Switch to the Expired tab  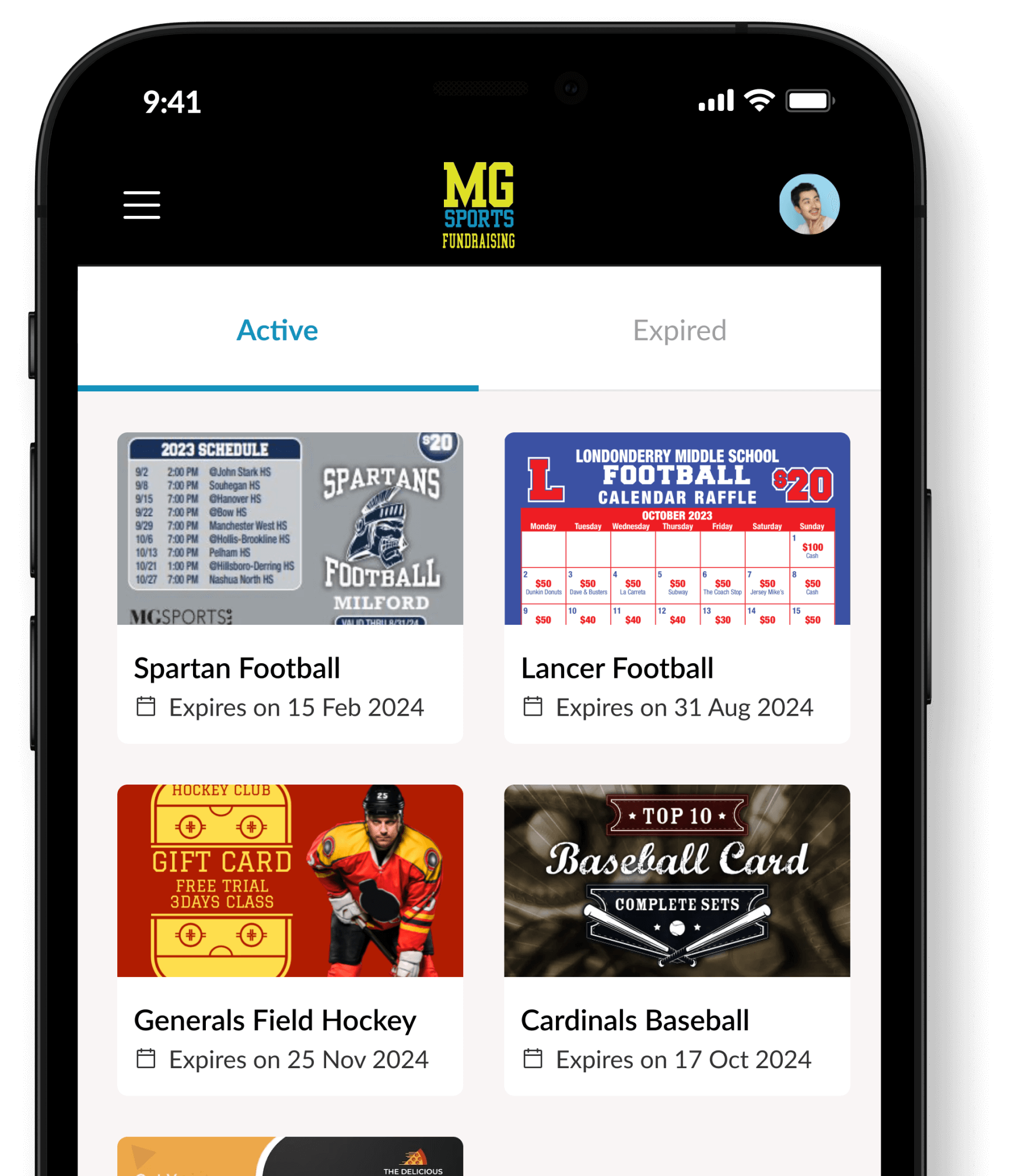click(679, 330)
